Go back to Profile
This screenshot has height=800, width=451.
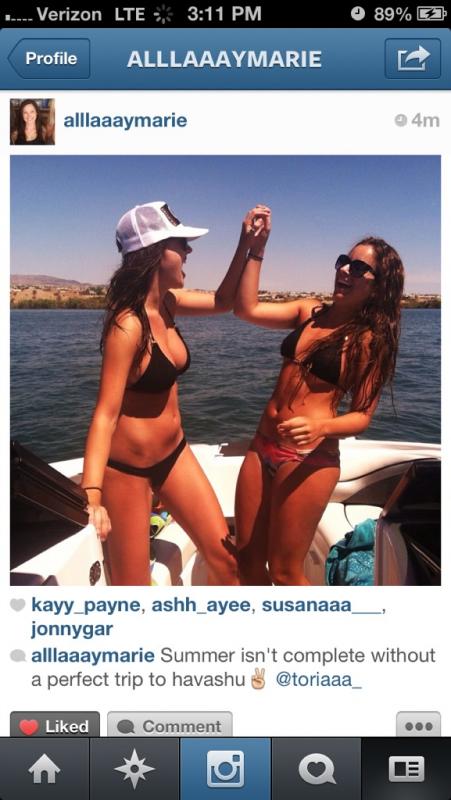pyautogui.click(x=49, y=59)
